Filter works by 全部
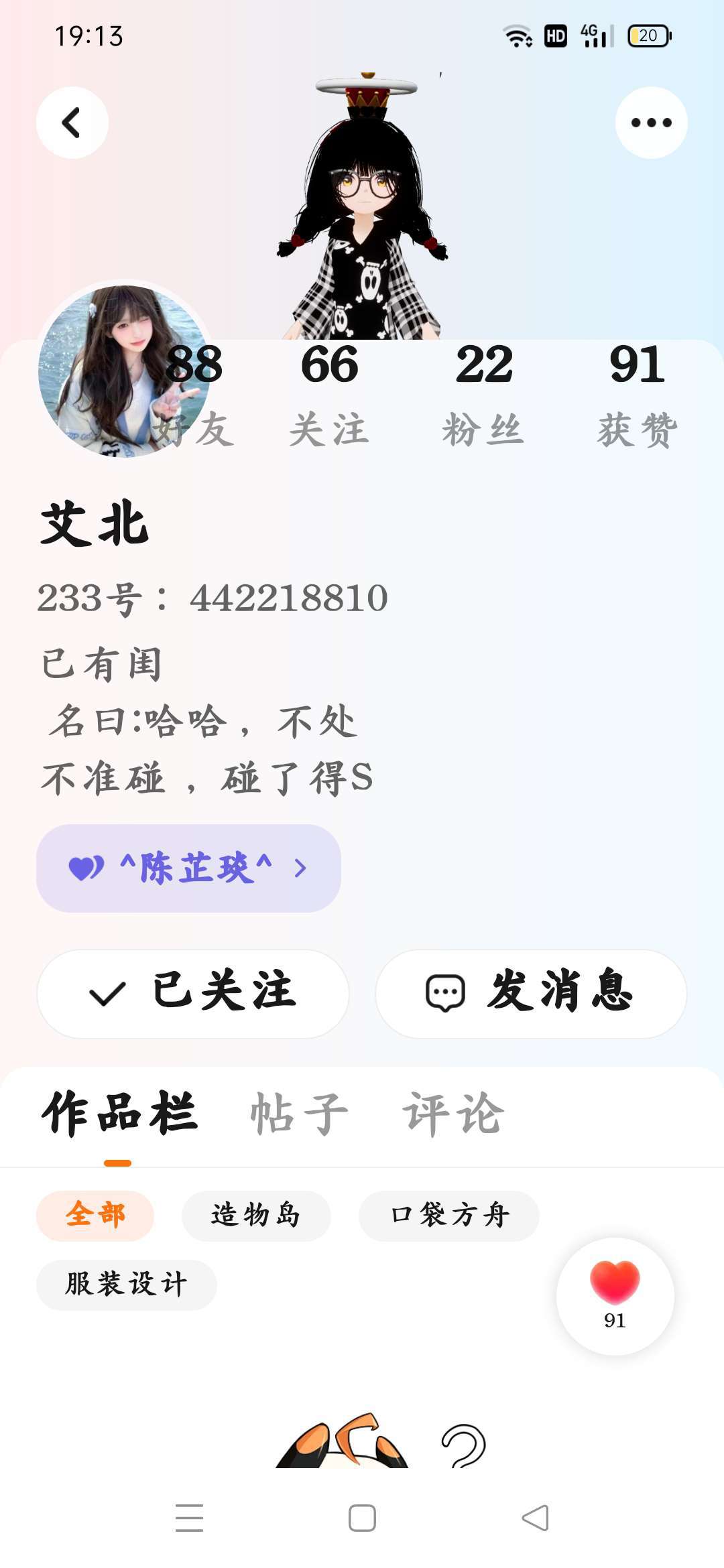This screenshot has width=724, height=1568. 95,1216
